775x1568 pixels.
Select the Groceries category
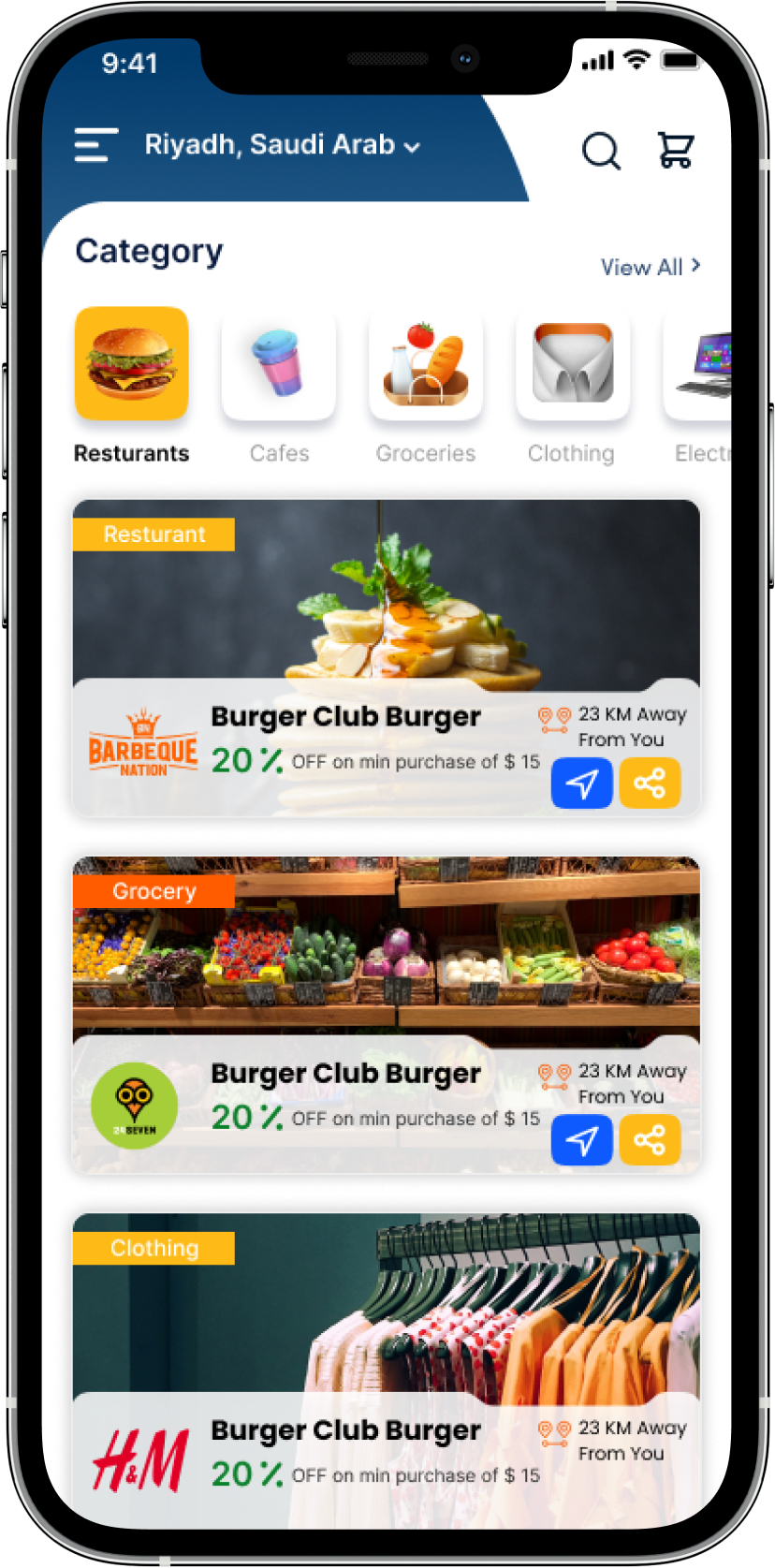(426, 365)
